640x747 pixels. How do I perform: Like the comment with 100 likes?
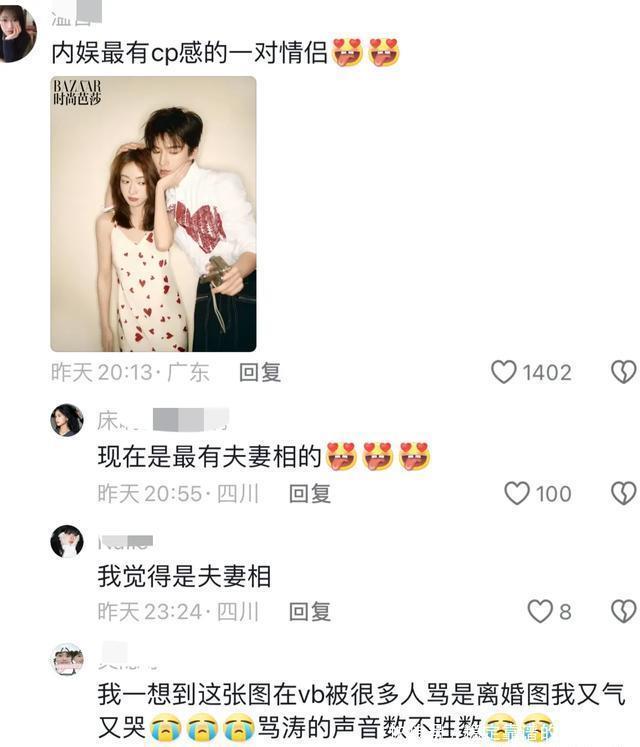pyautogui.click(x=517, y=493)
